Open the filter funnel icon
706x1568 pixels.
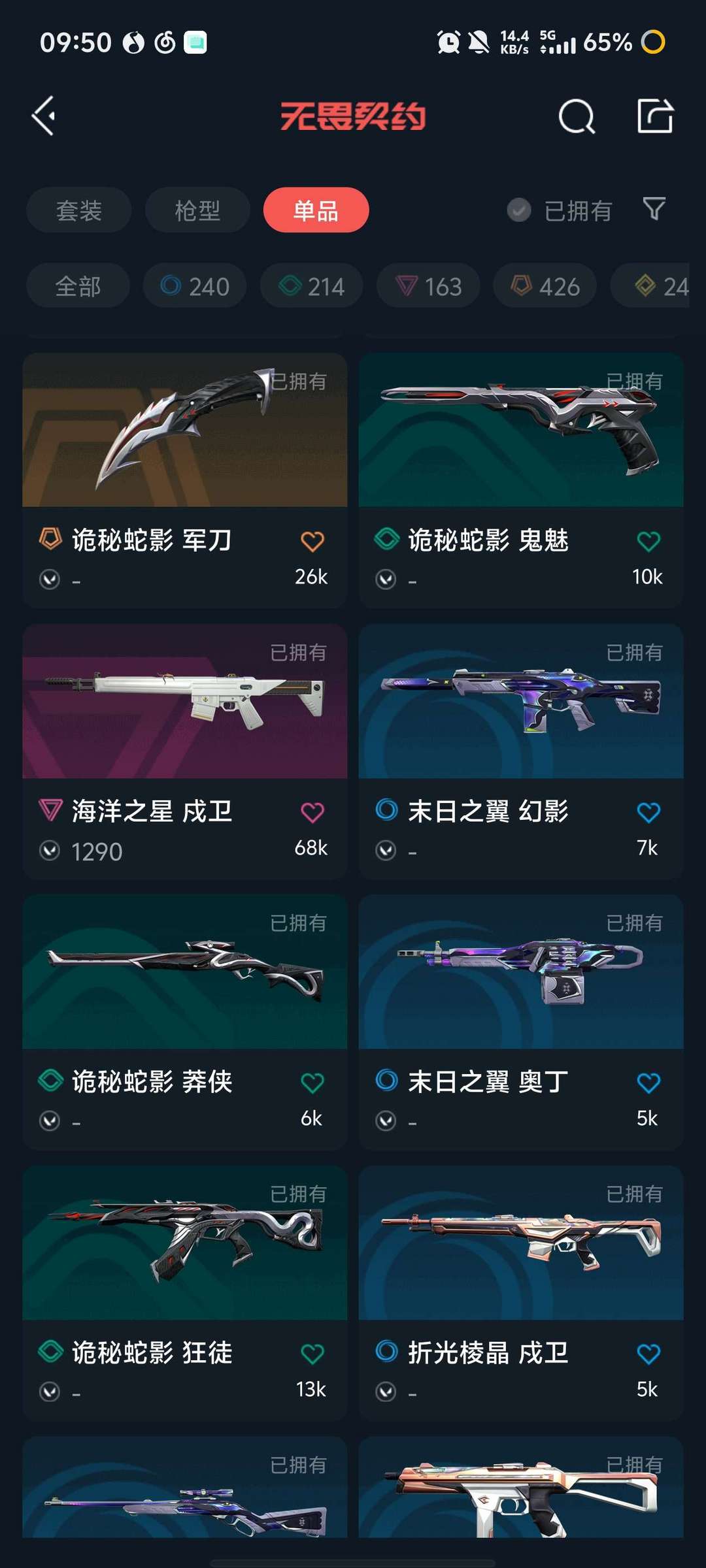pyautogui.click(x=654, y=209)
